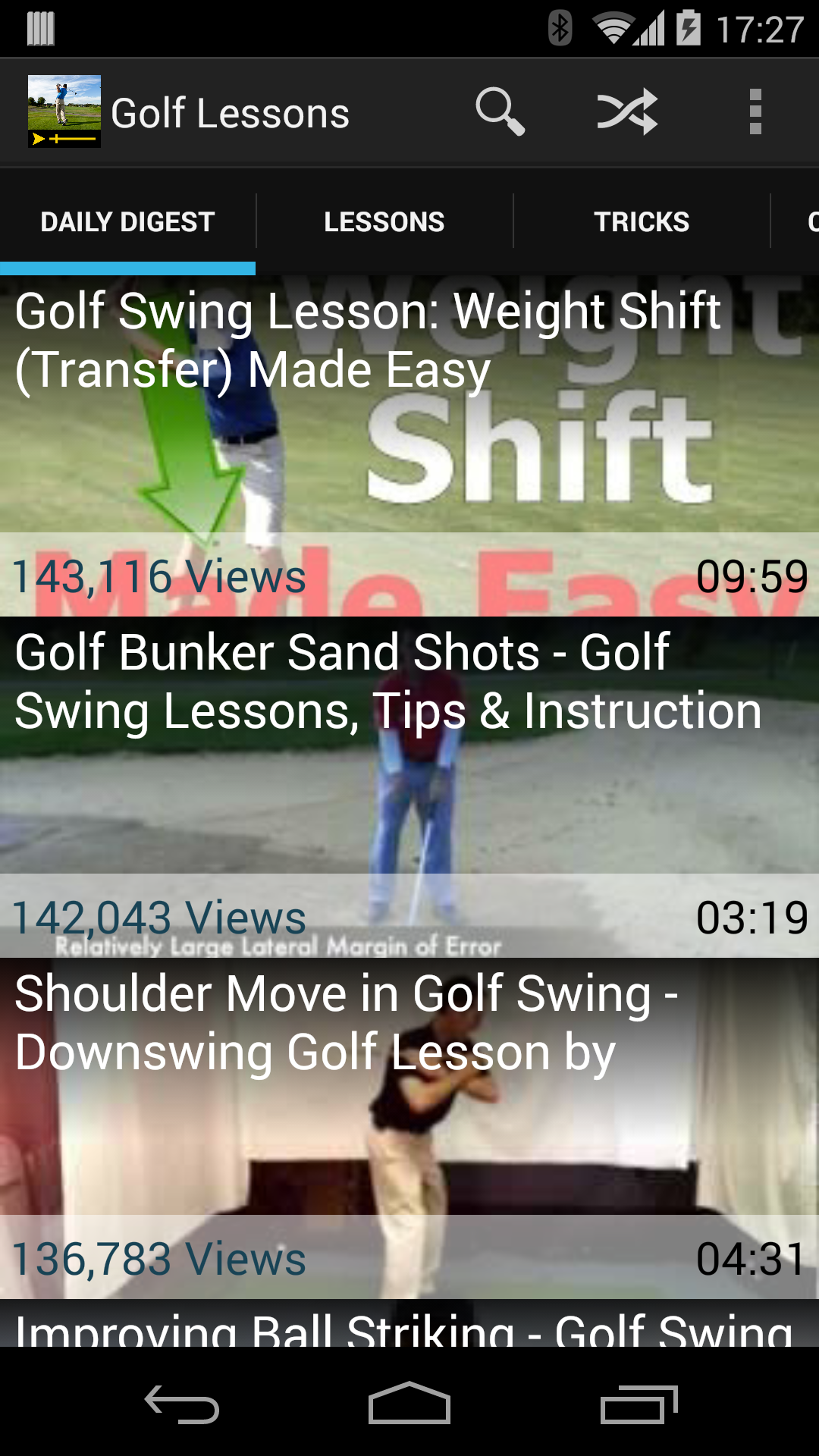
Task: Switch to the LESSONS tab
Action: pyautogui.click(x=384, y=221)
